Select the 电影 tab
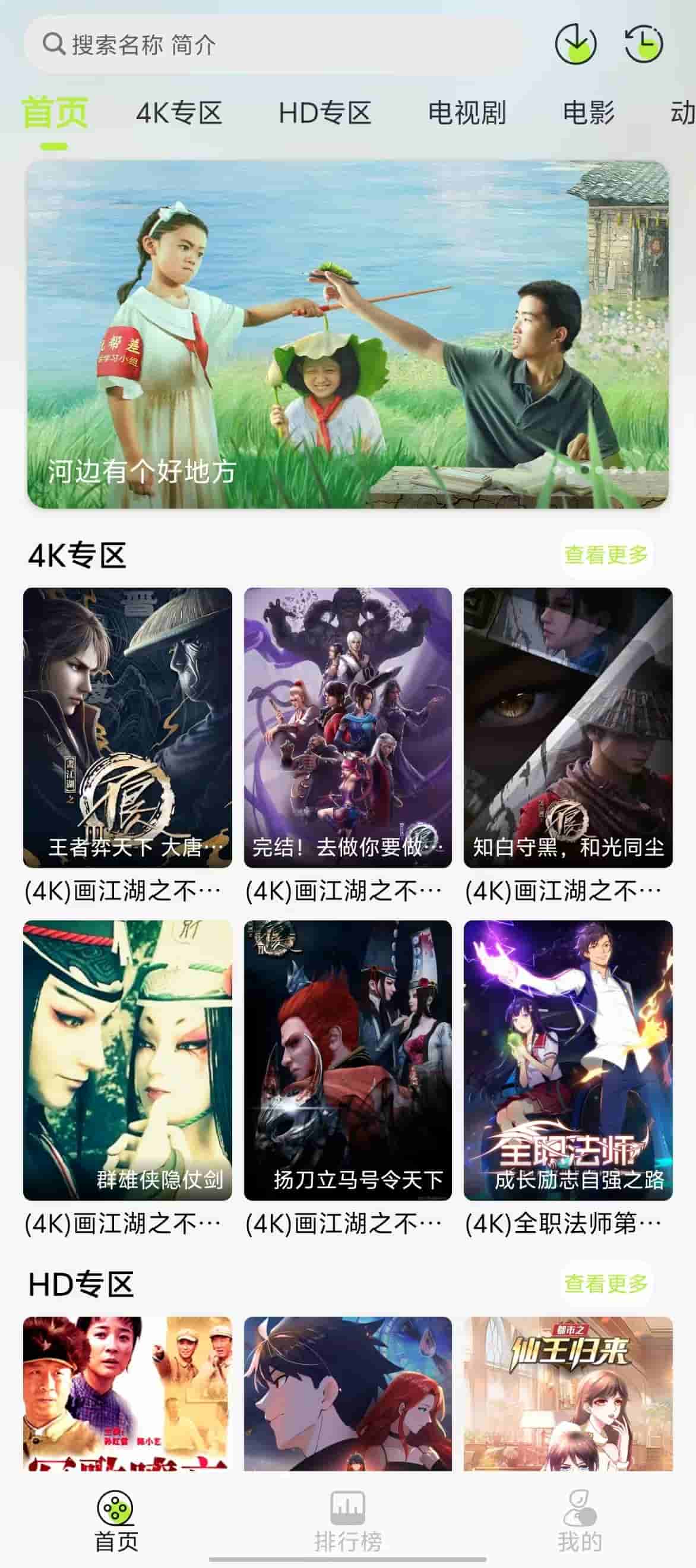The image size is (696, 1568). [589, 113]
